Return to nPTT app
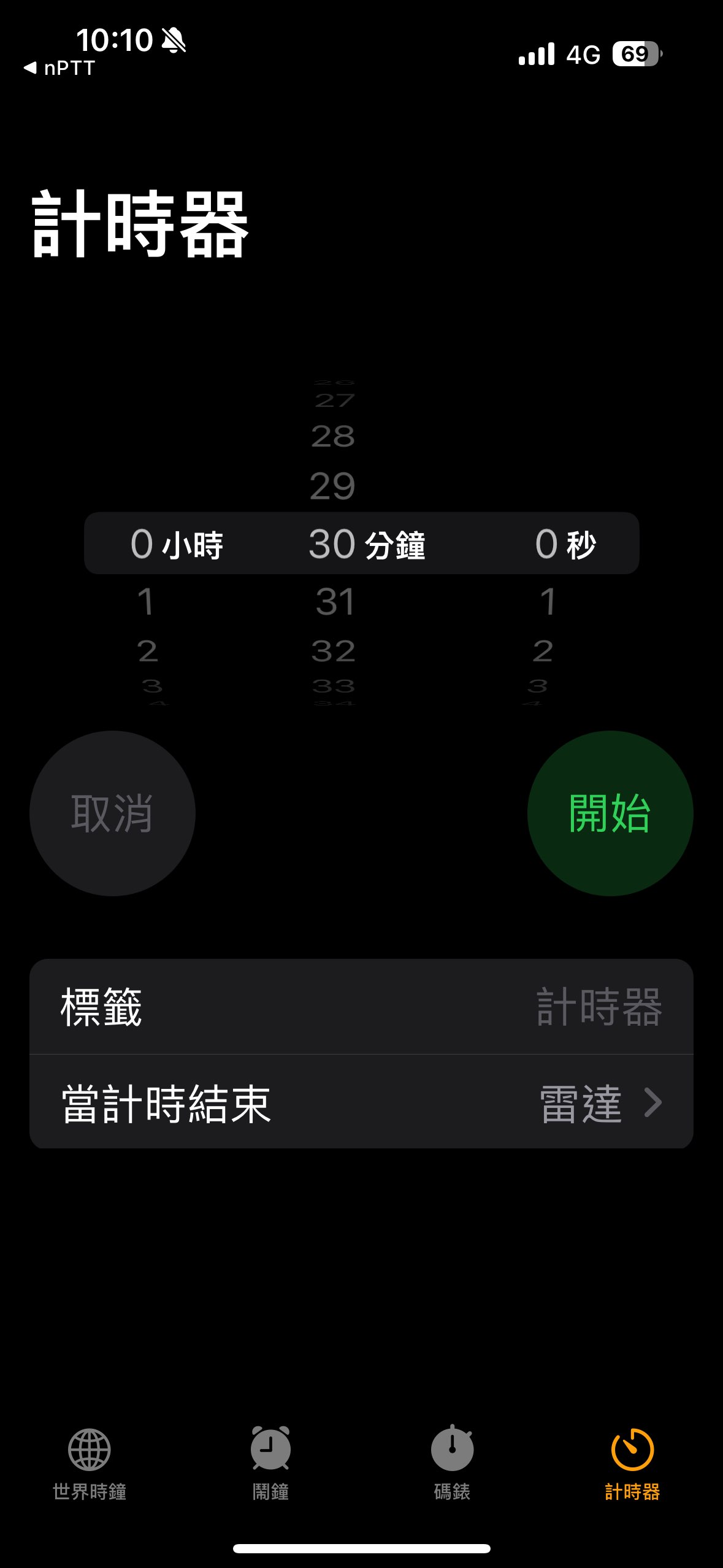The image size is (723, 1568). 60,68
